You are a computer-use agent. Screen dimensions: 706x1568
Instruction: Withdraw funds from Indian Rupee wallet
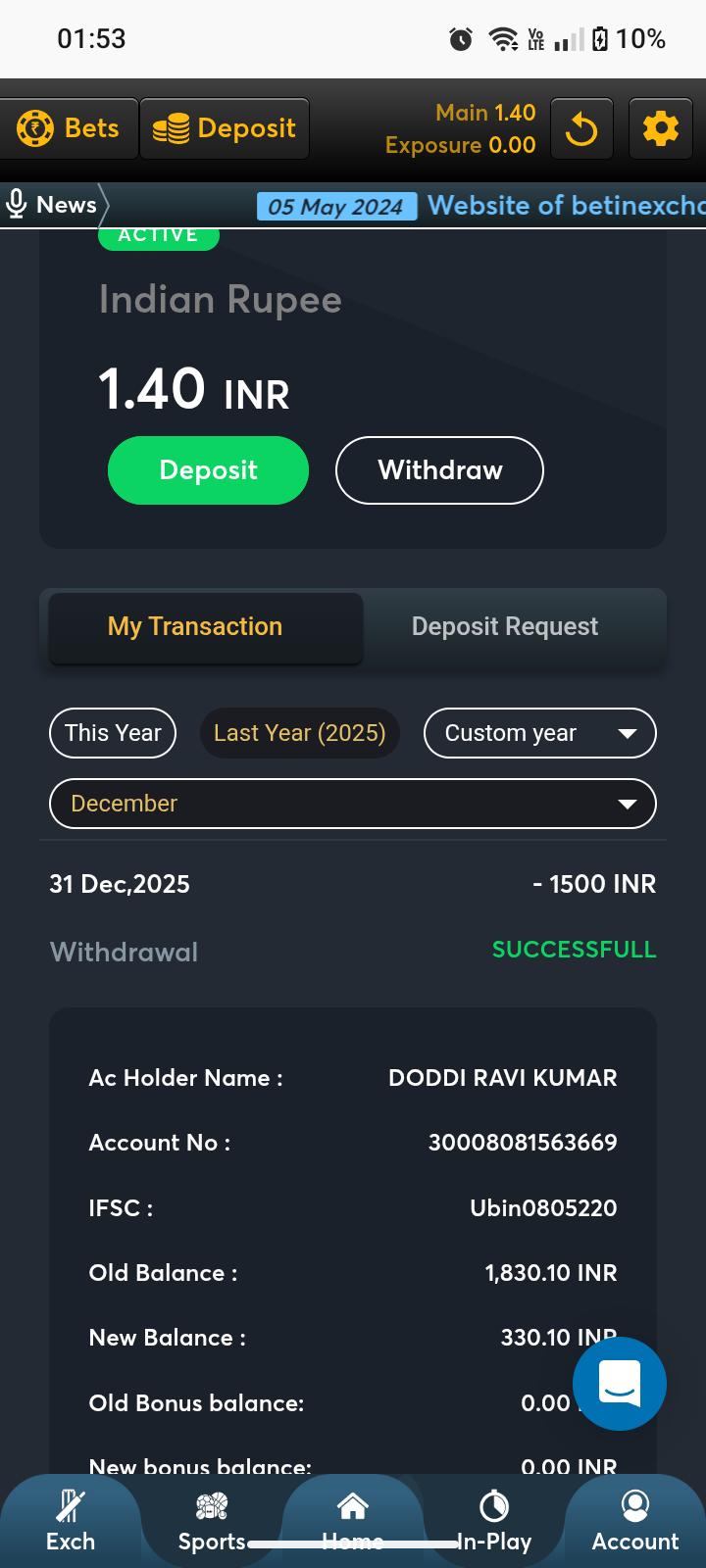click(x=439, y=470)
